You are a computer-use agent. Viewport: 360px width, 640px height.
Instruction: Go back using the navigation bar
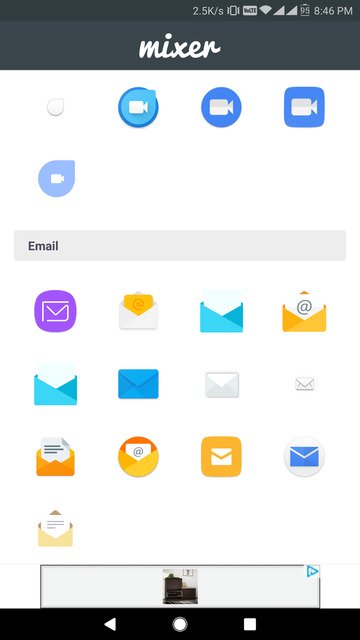pos(110,624)
